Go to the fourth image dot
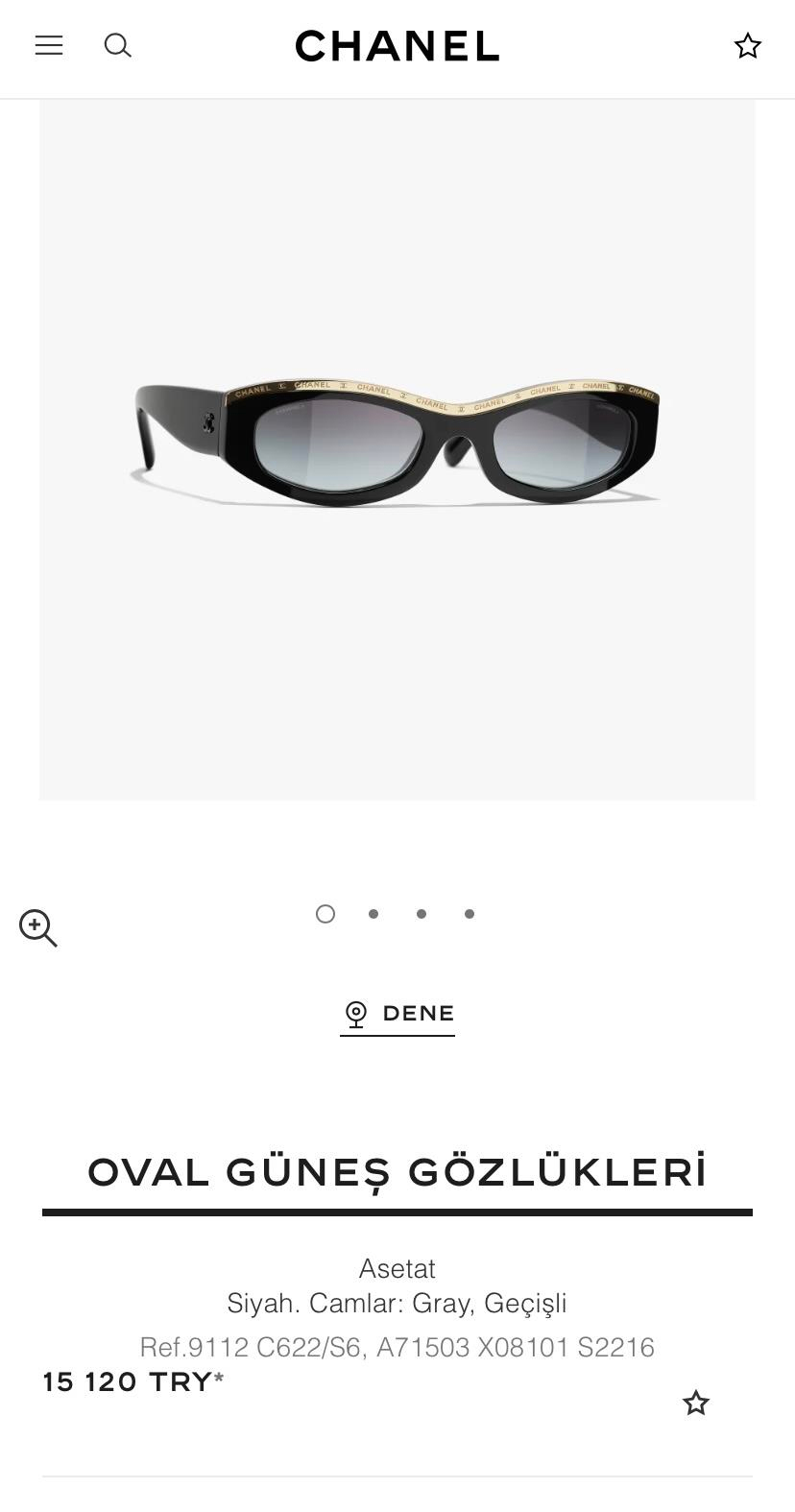Image resolution: width=795 pixels, height=1512 pixels. 470,914
